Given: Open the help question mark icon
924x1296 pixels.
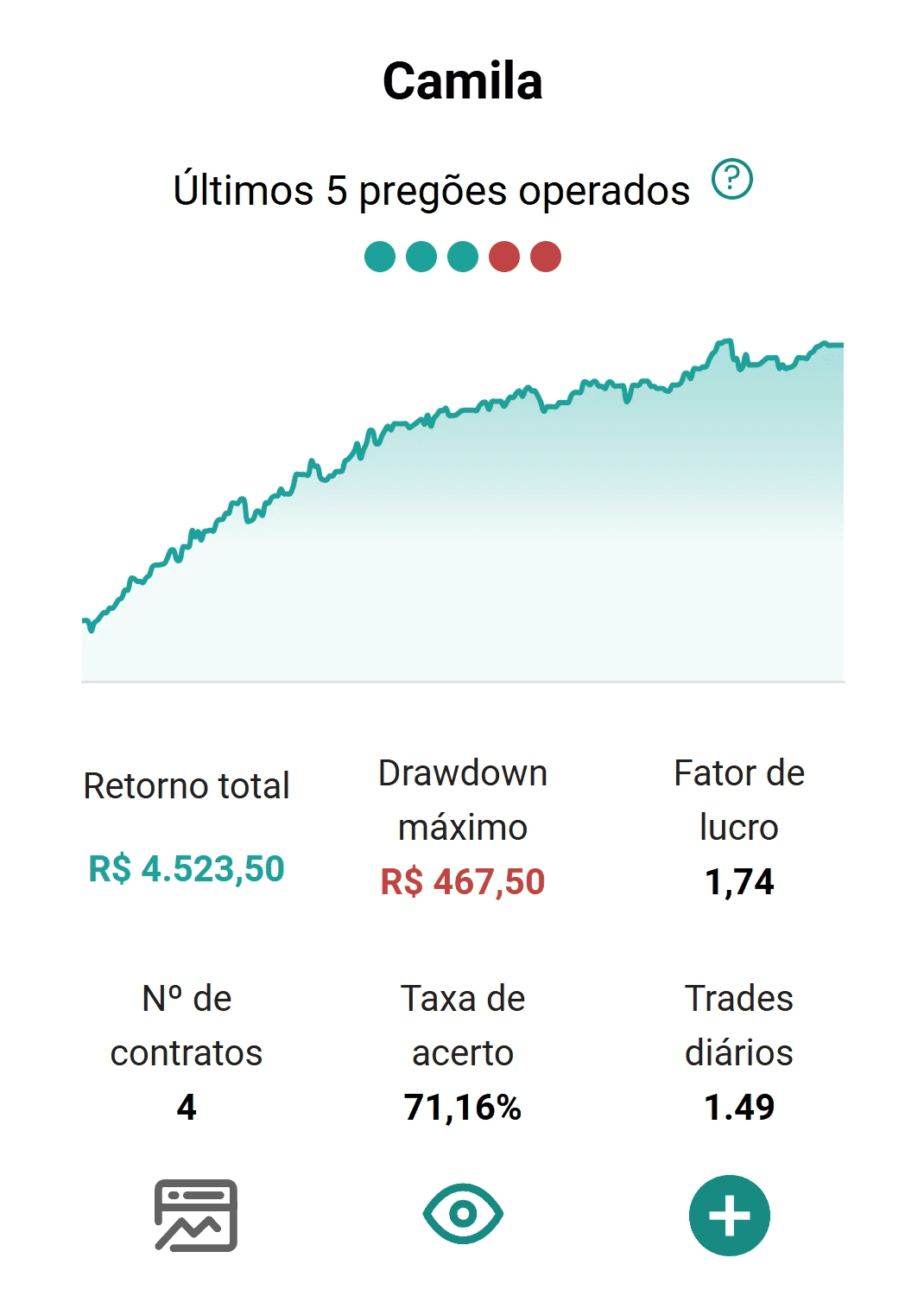Looking at the screenshot, I should (x=731, y=180).
